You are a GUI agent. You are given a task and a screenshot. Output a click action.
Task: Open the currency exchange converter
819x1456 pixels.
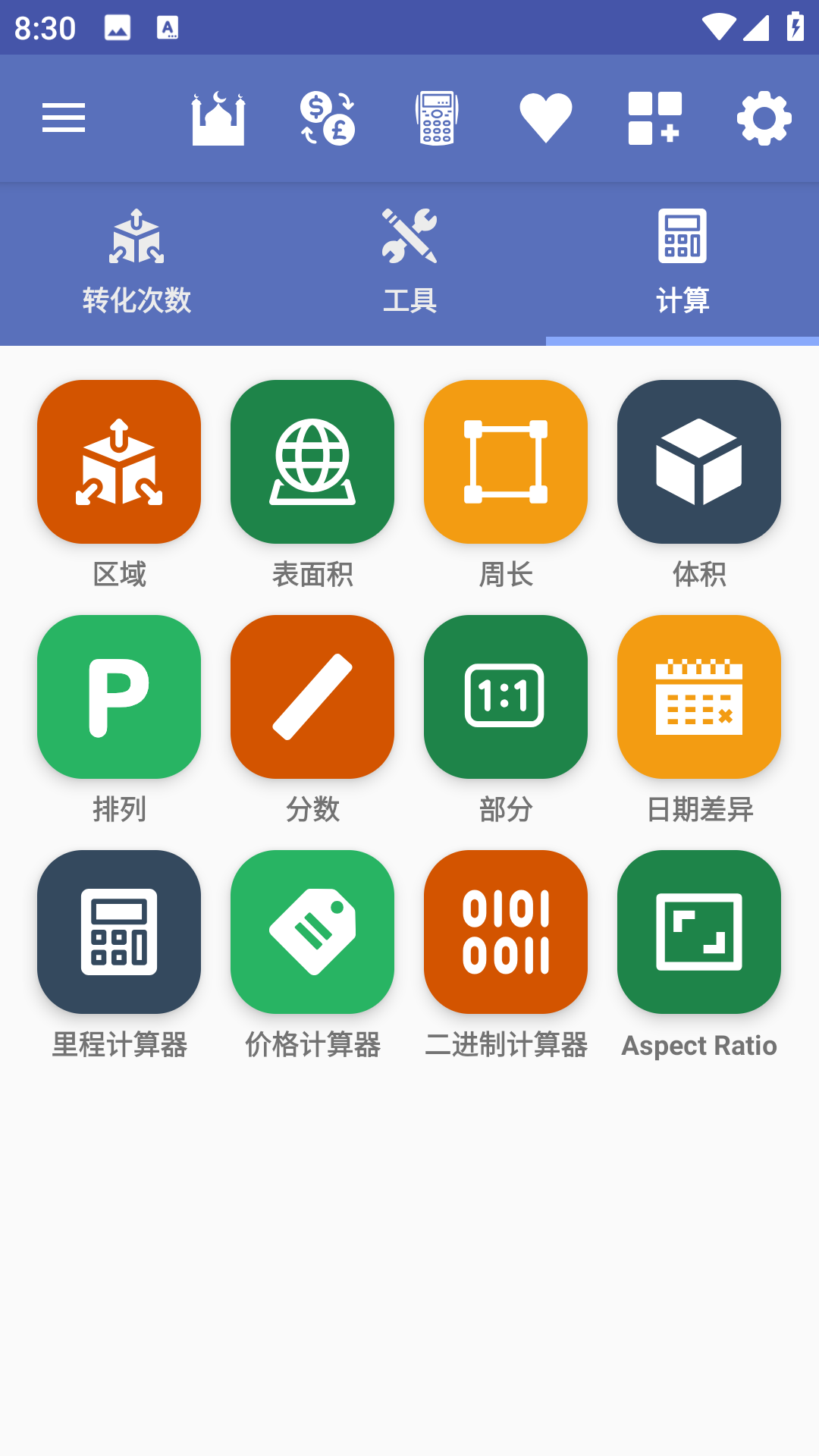click(x=328, y=118)
